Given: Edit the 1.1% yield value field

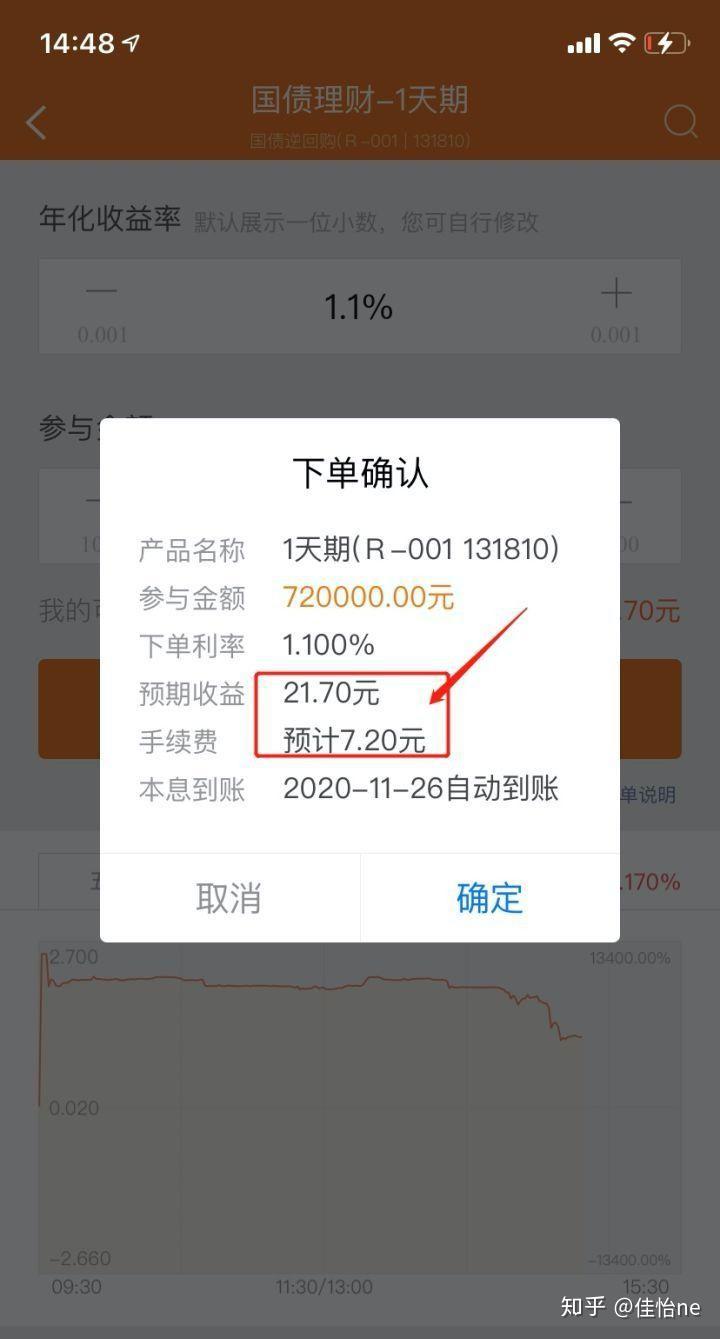Looking at the screenshot, I should click(x=358, y=306).
